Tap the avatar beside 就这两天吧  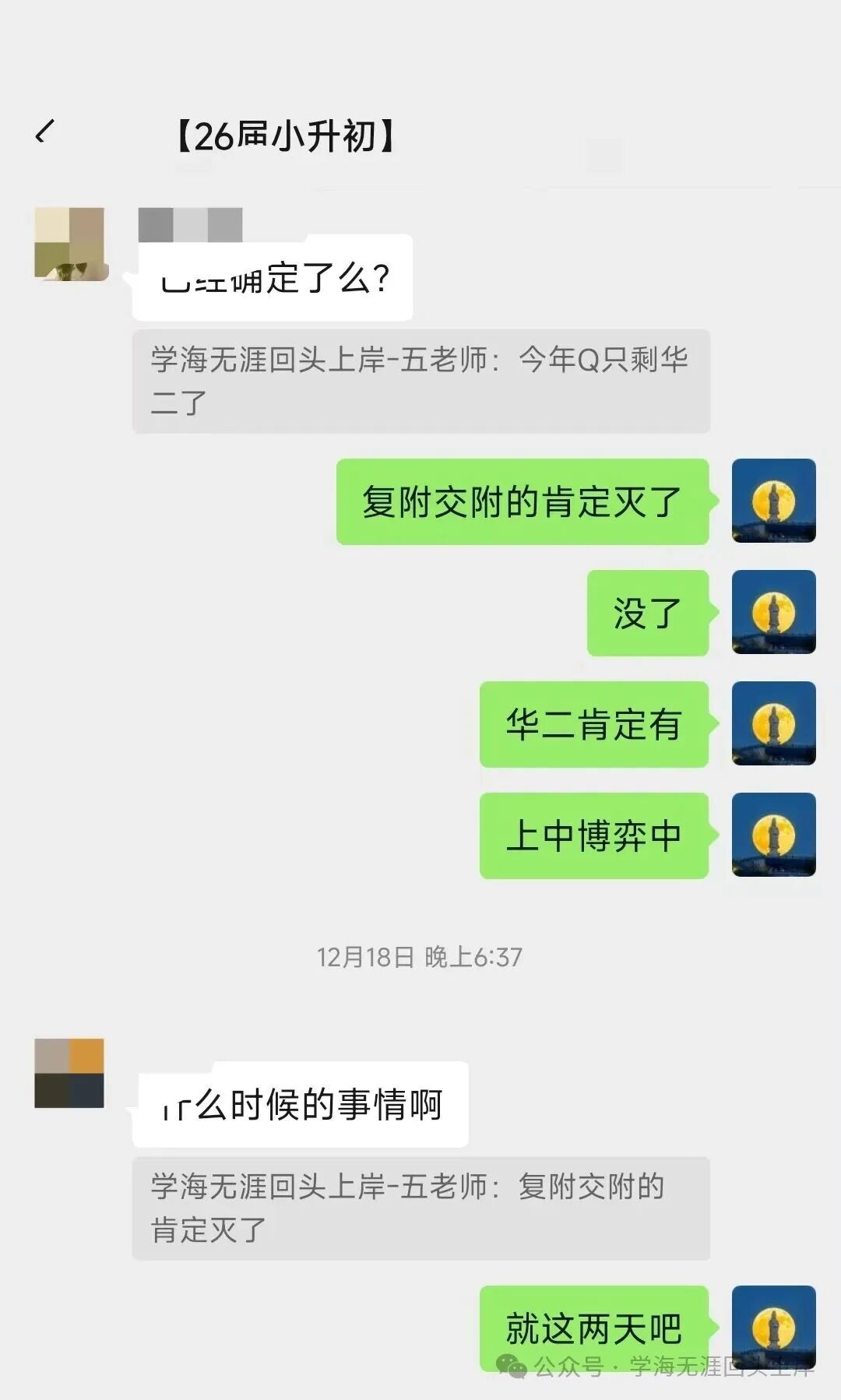click(773, 1328)
